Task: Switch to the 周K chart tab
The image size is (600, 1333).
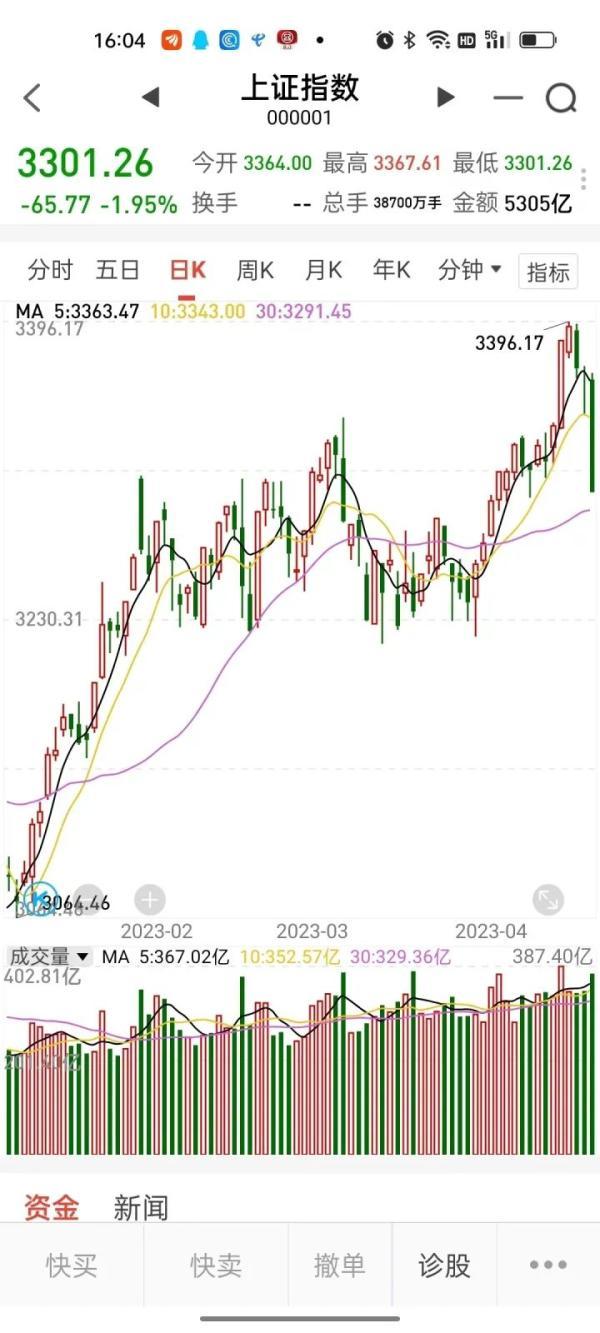Action: coord(255,270)
